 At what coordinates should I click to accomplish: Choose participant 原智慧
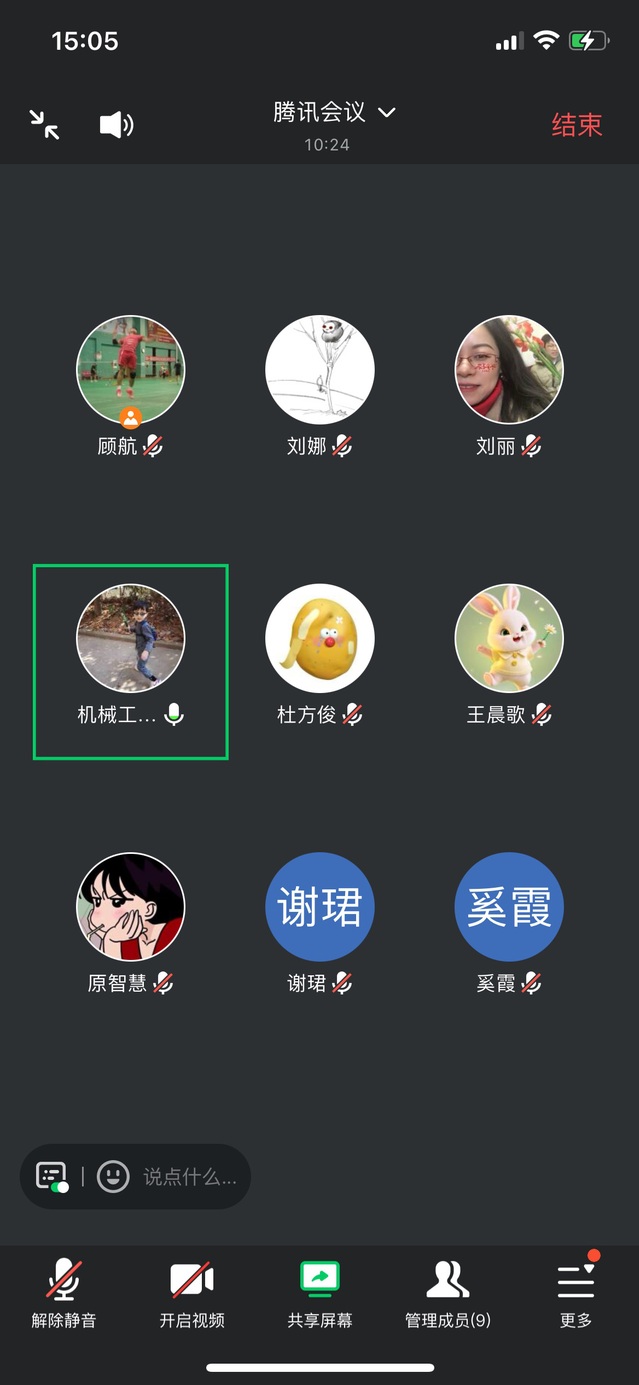(x=131, y=907)
